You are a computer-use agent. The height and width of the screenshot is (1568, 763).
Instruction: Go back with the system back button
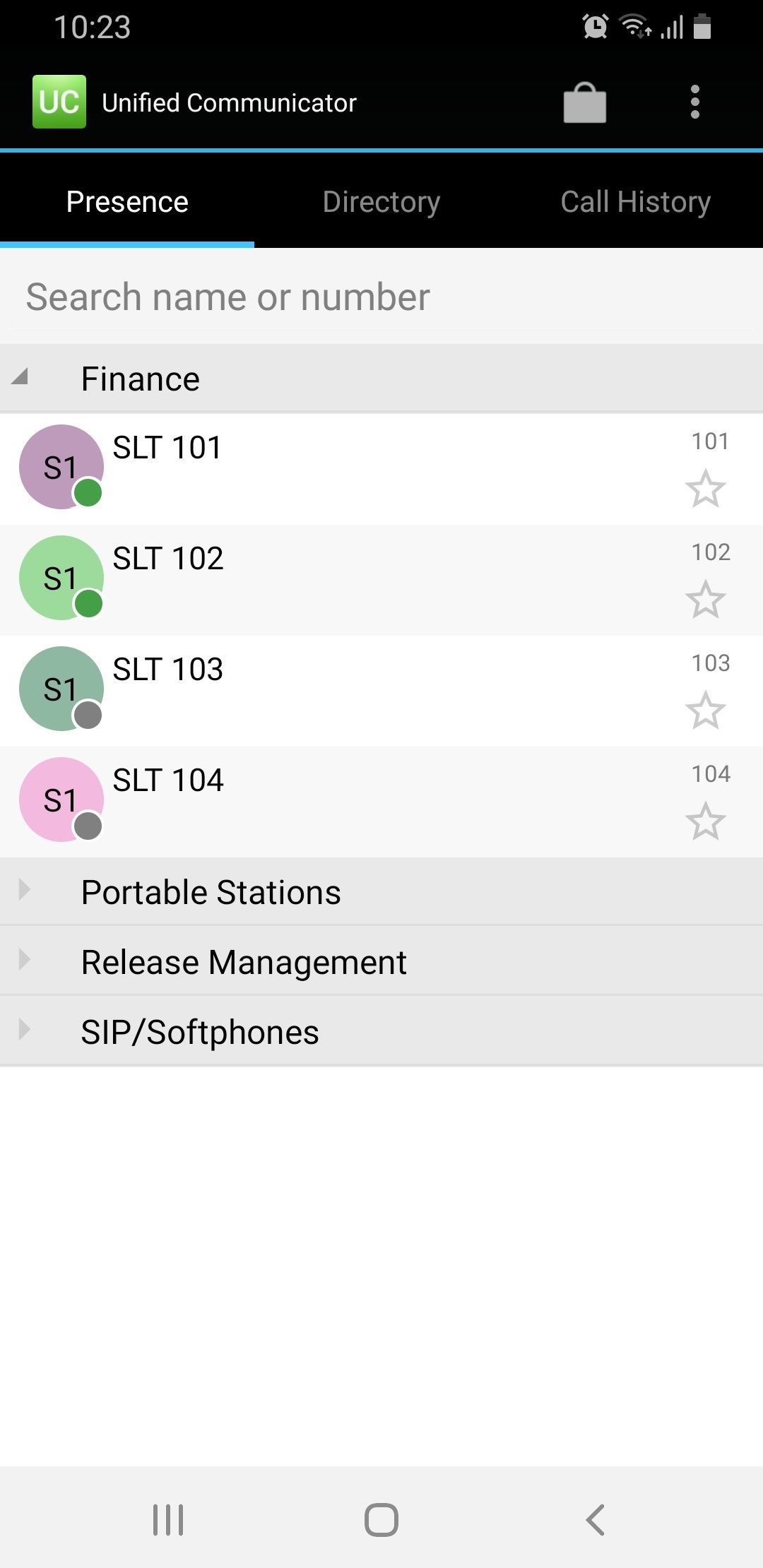pos(596,1519)
